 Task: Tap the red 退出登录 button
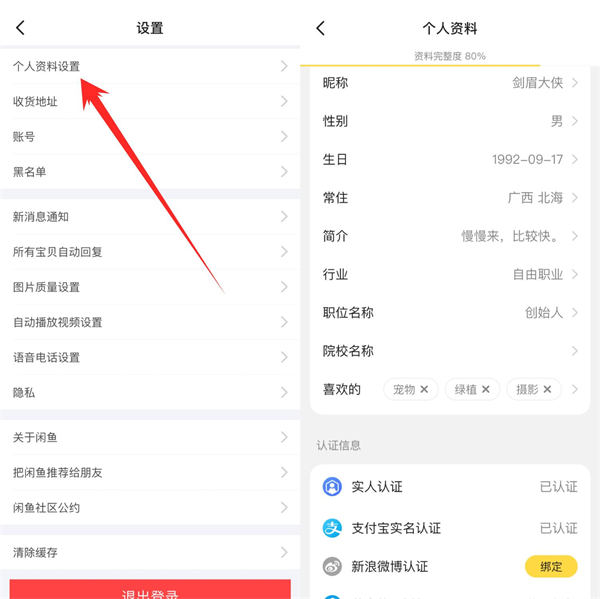[150, 589]
